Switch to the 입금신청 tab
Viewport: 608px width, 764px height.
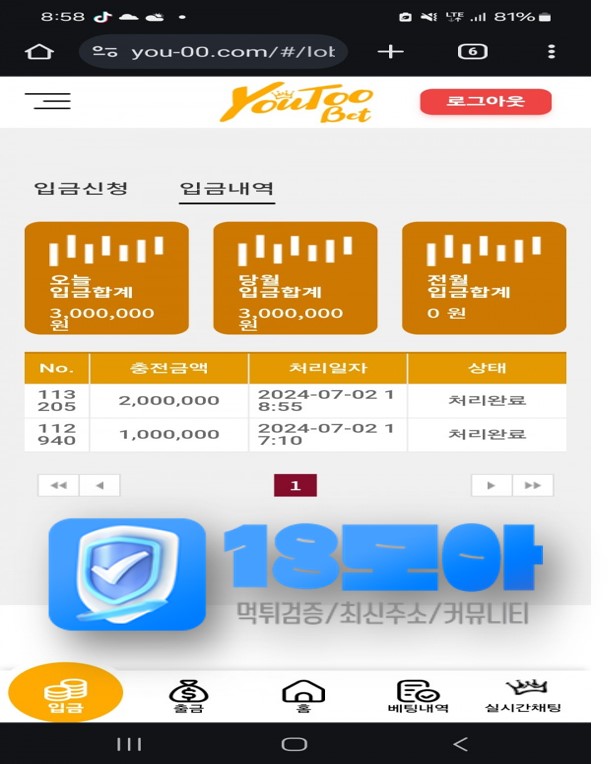[81, 188]
